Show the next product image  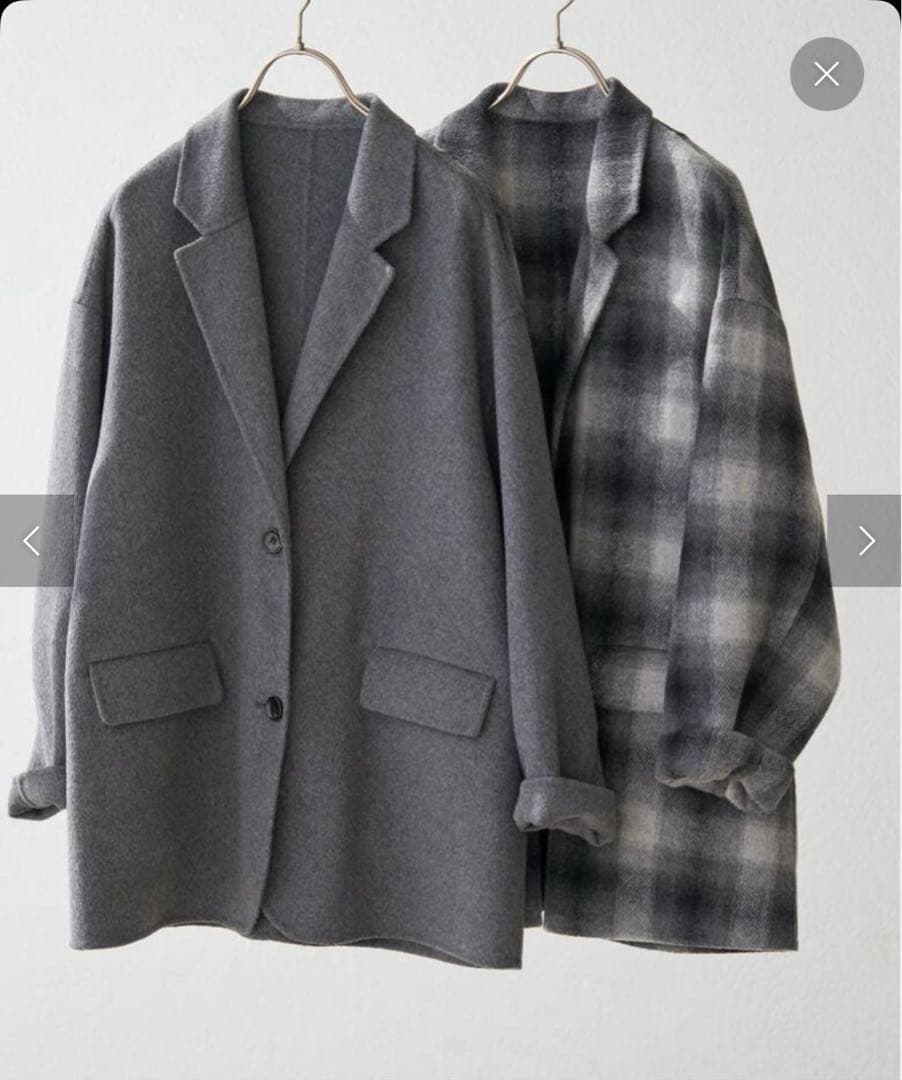click(865, 540)
